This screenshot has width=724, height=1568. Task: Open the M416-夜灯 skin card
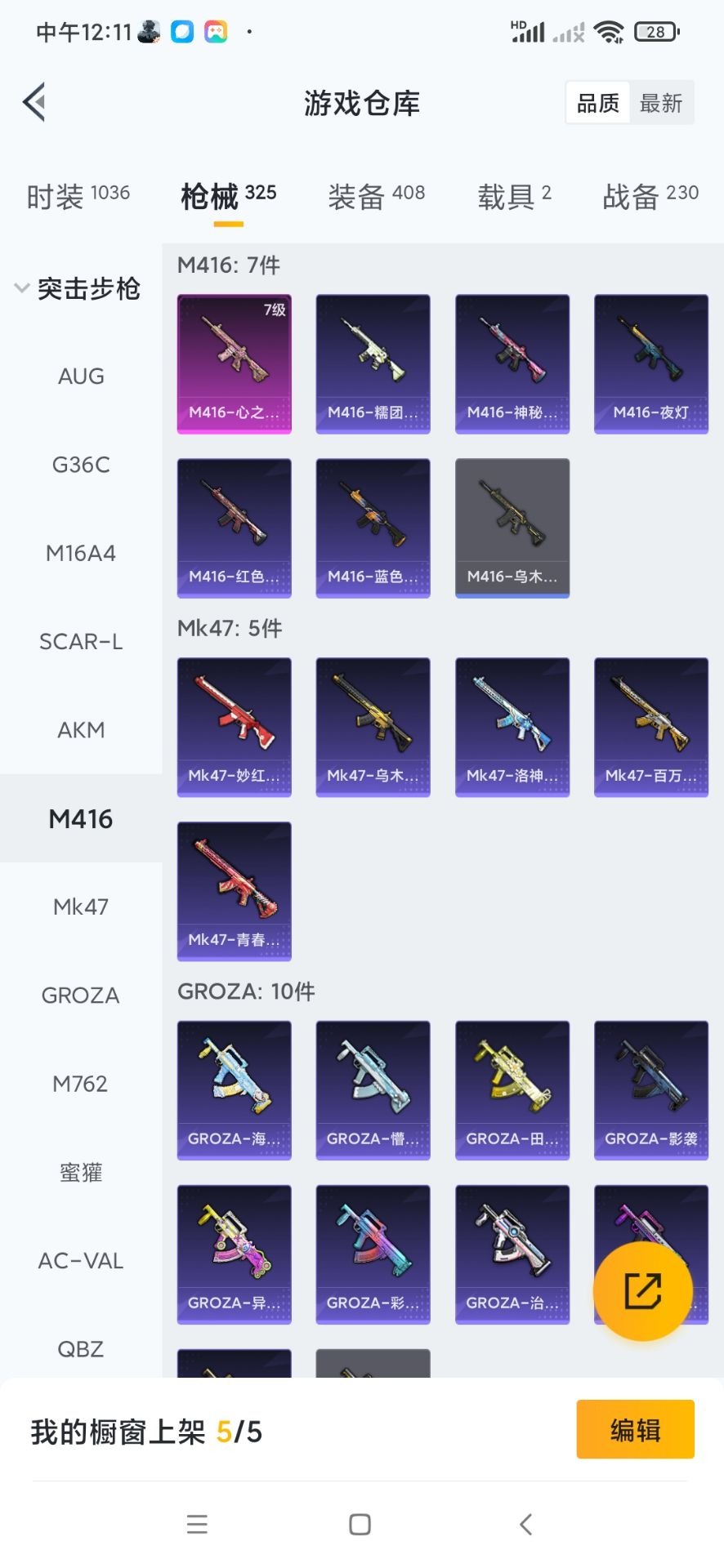click(650, 363)
